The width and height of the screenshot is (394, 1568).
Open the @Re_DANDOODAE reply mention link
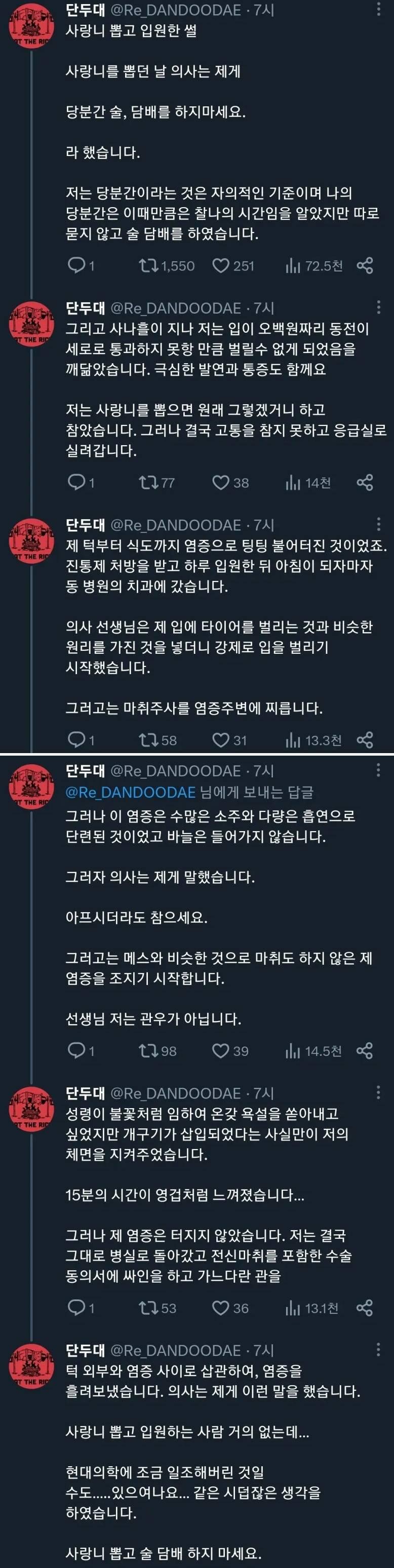tap(130, 792)
